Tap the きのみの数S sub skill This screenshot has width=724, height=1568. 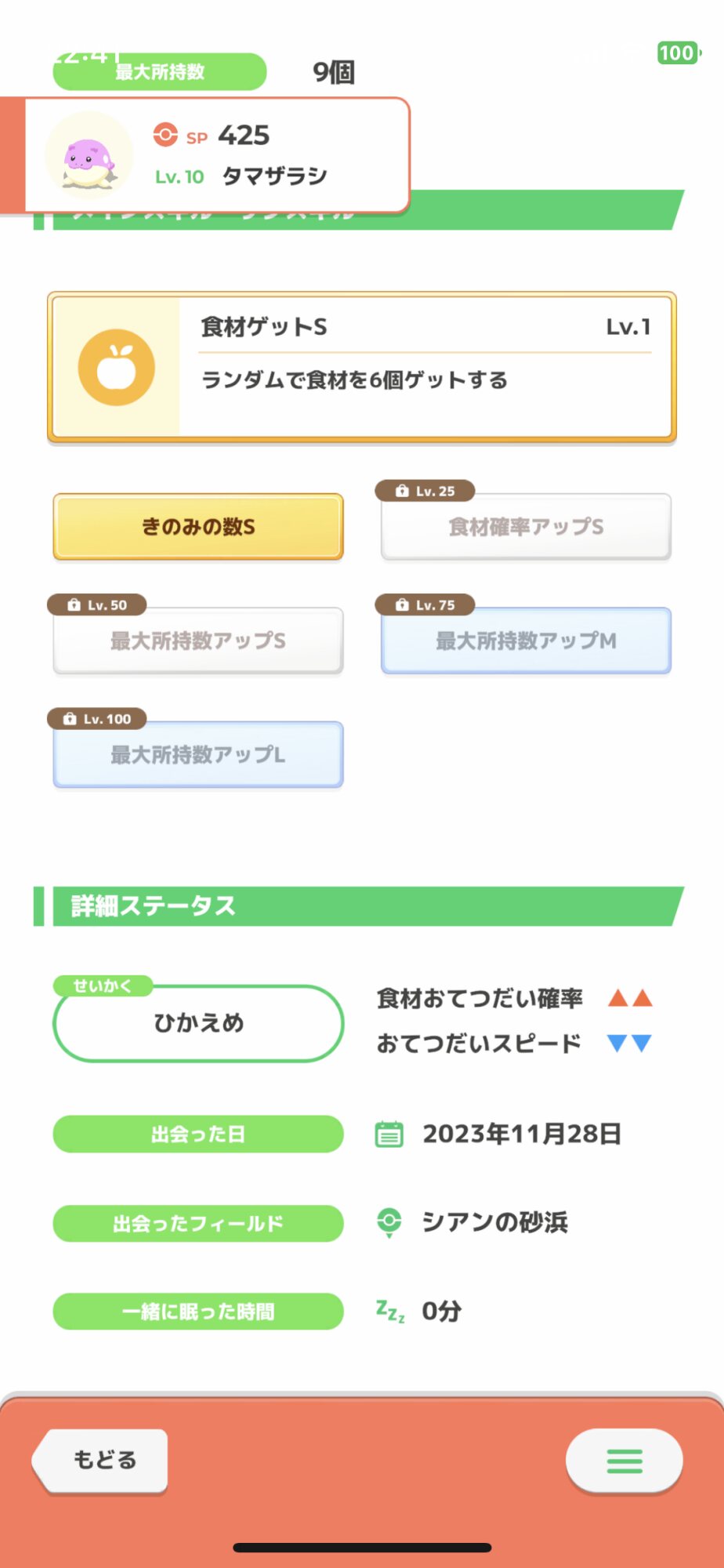point(198,527)
